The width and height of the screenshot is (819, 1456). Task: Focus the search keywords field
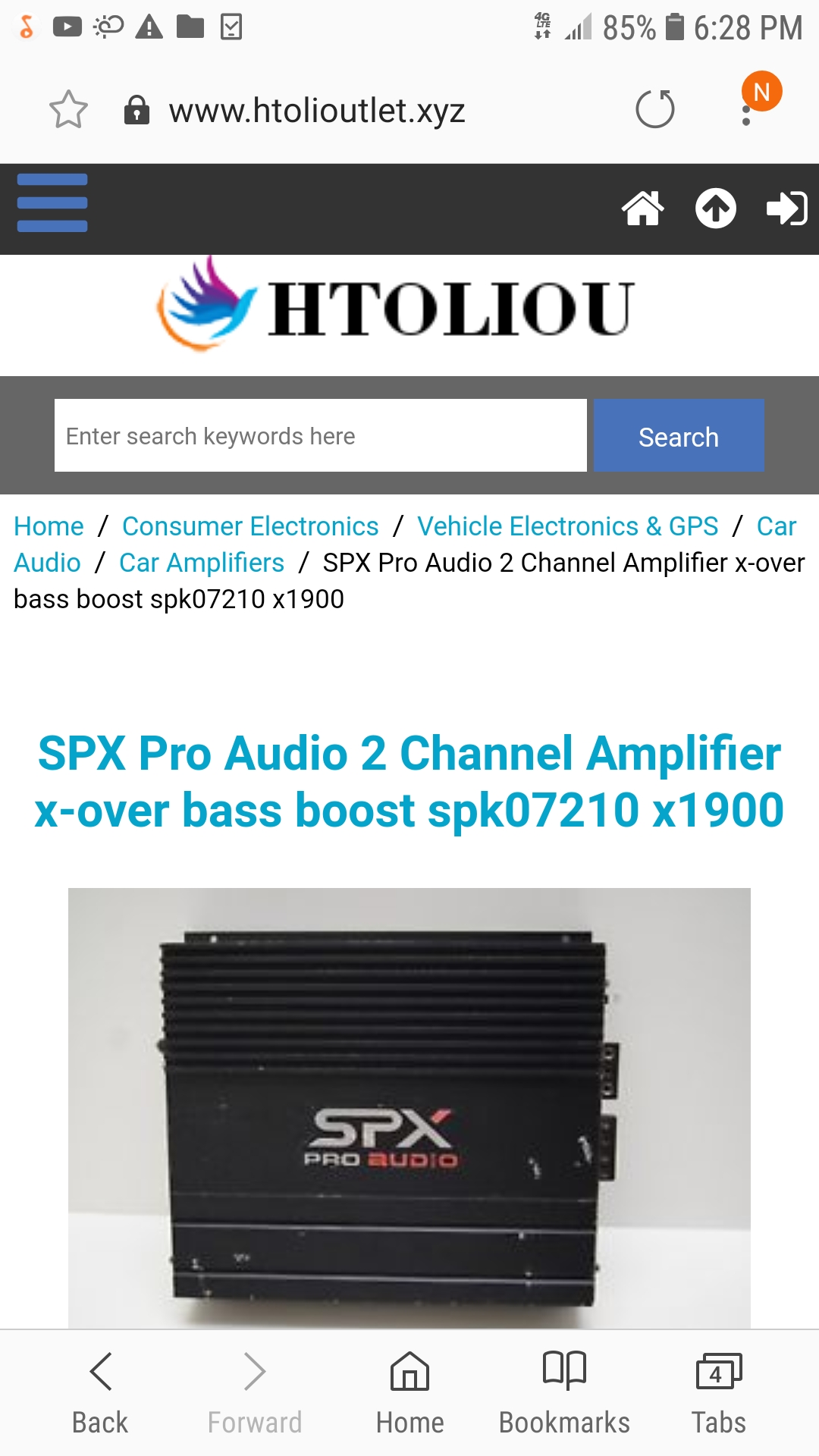321,435
